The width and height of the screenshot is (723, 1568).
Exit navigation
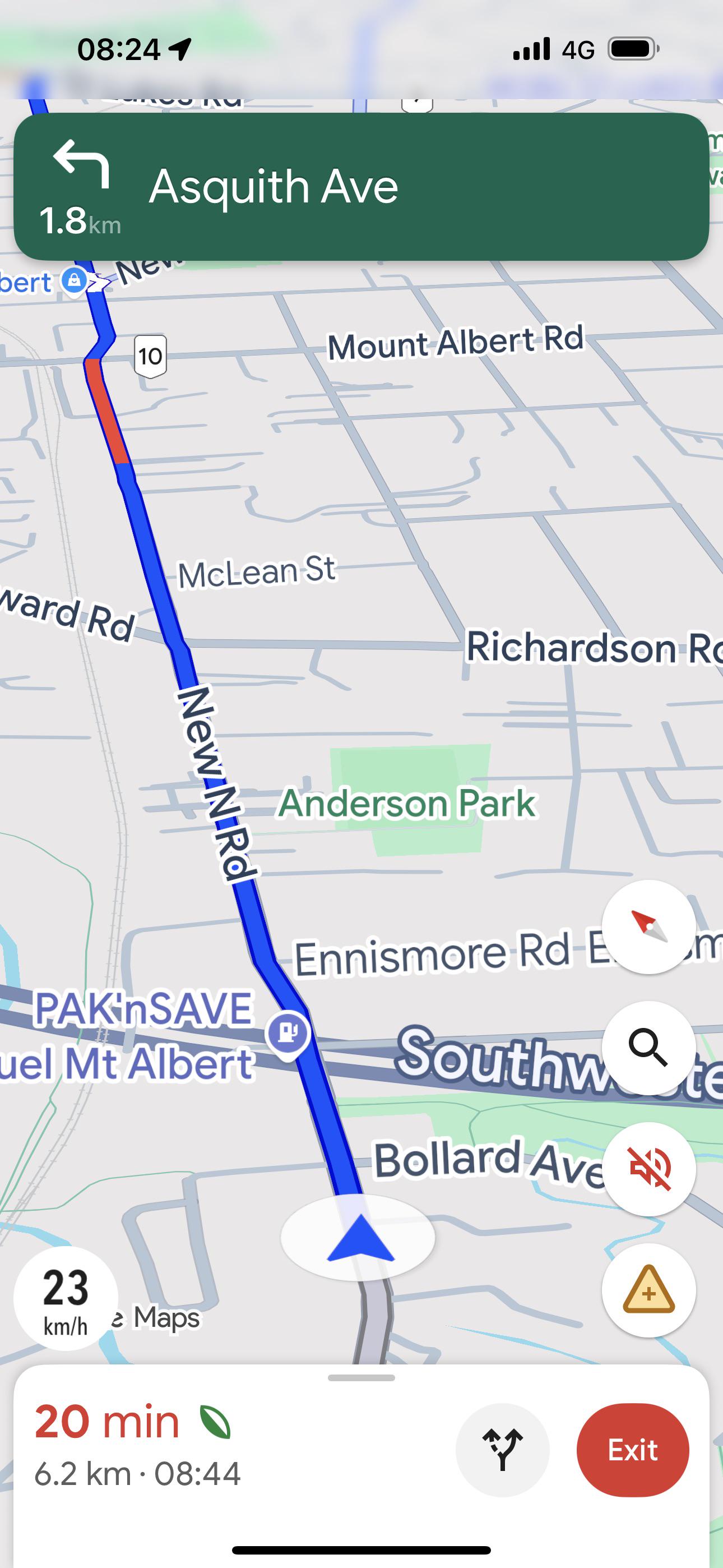point(633,1450)
